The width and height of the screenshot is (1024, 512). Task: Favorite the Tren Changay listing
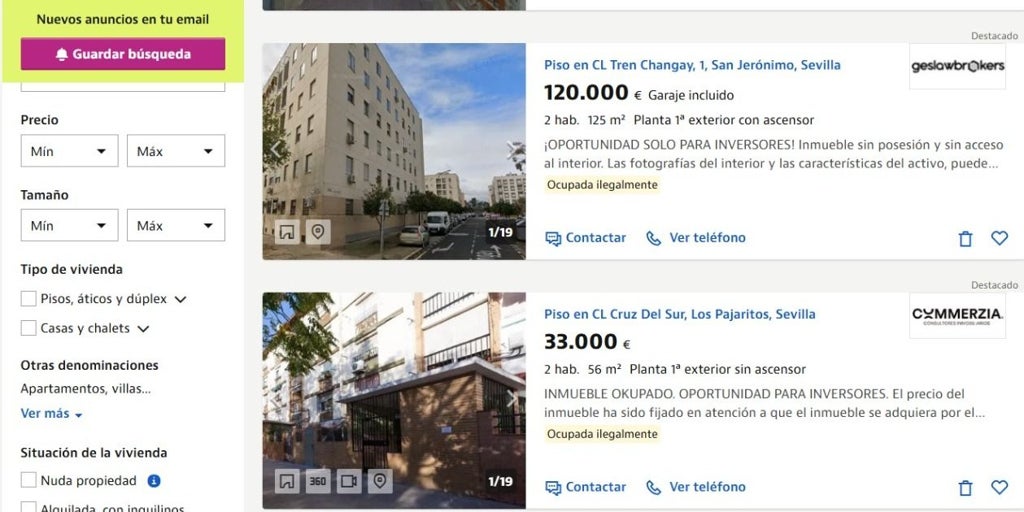point(999,238)
